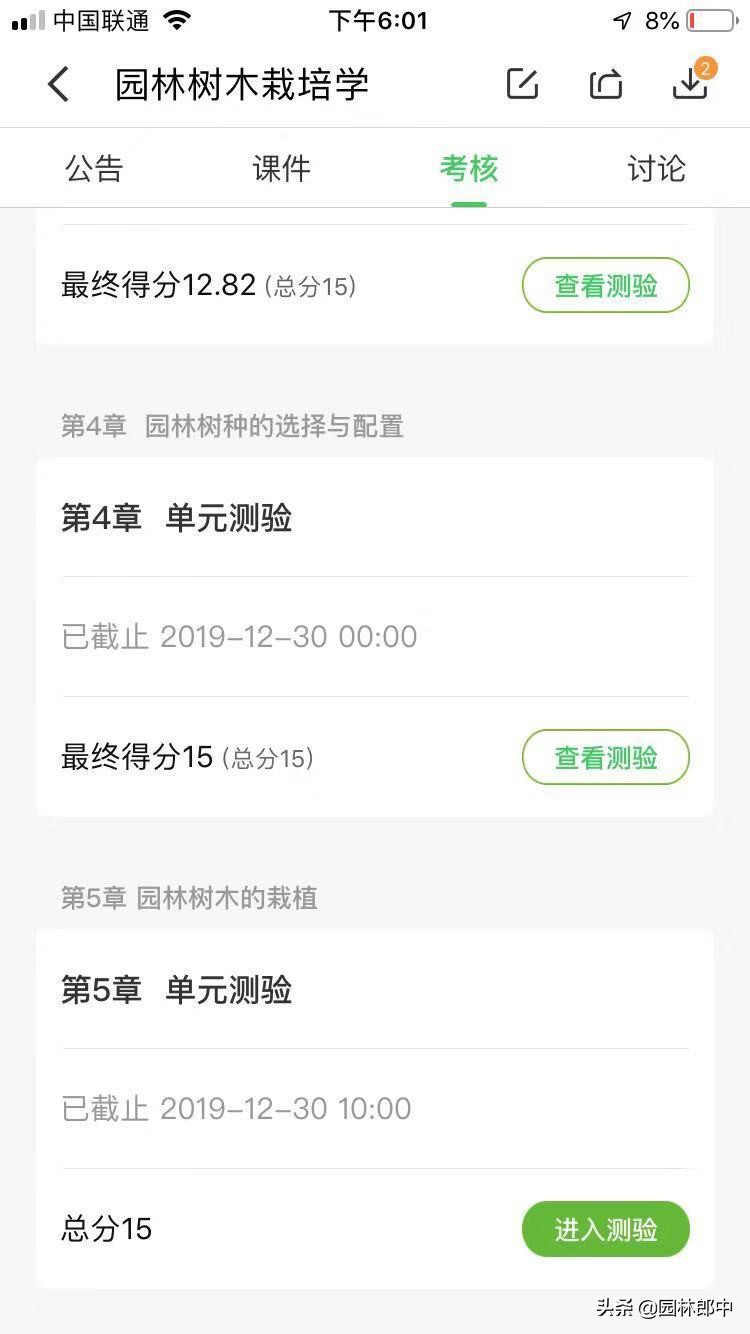Tap the share icon beside the course title
This screenshot has height=1334, width=750.
tap(605, 84)
